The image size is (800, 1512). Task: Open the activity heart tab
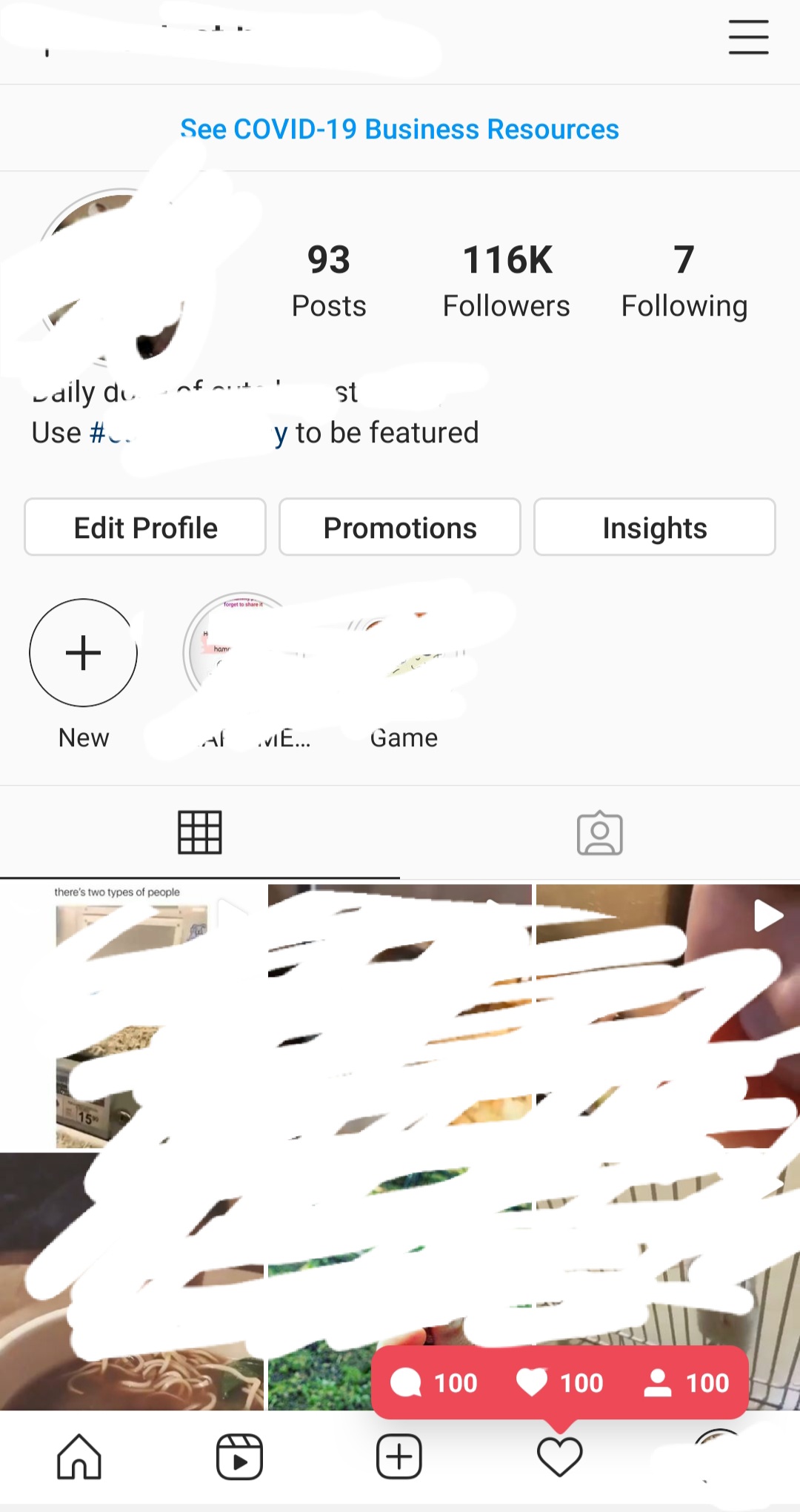click(560, 1456)
